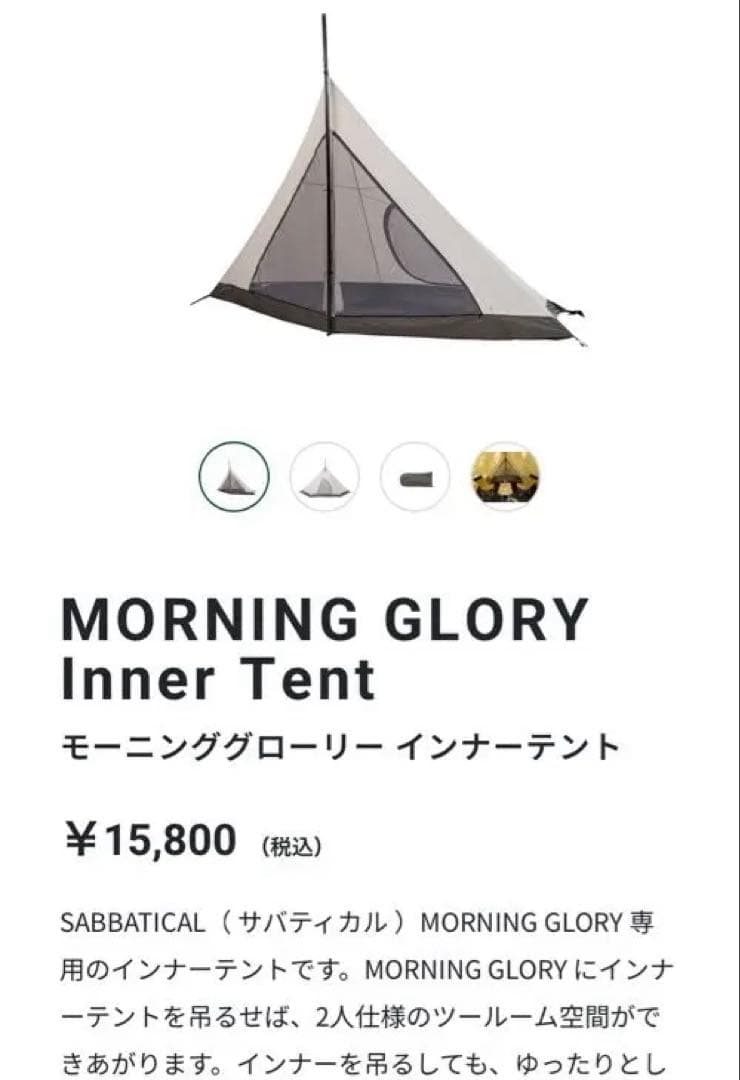View the second tent thumbnail image

tap(324, 477)
